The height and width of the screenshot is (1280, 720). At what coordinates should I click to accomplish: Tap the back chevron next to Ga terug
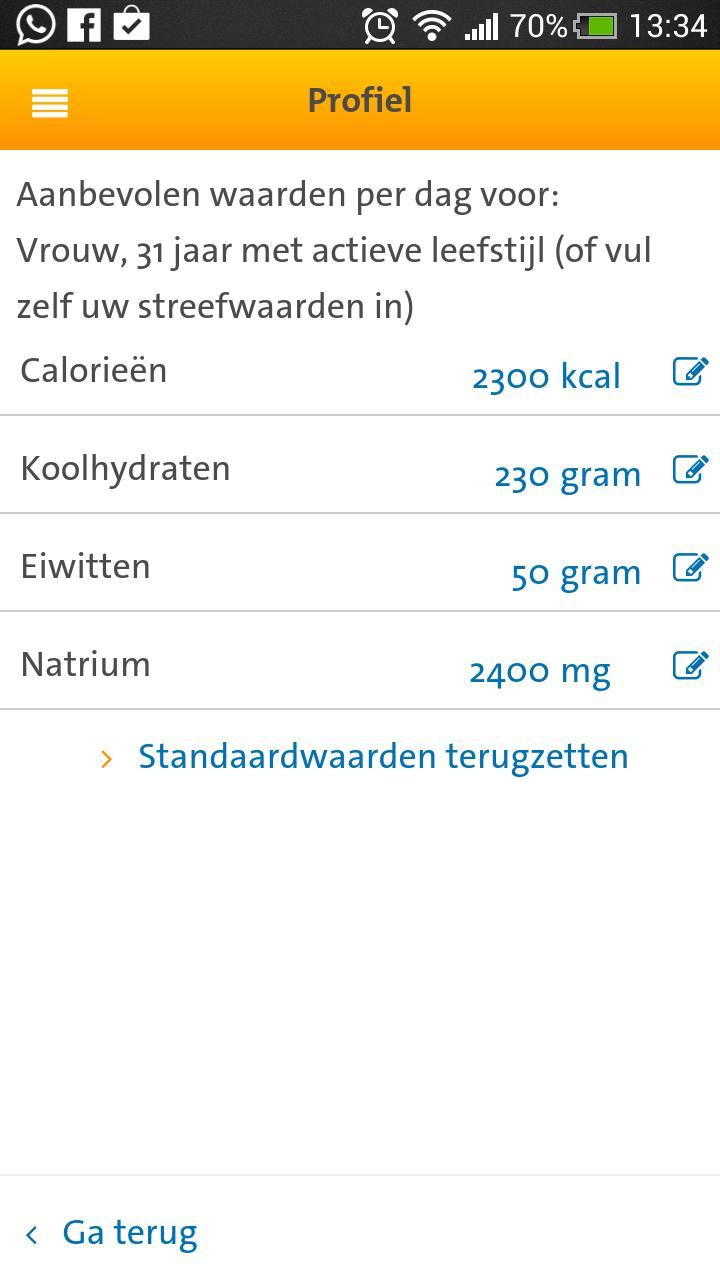pos(31,1233)
